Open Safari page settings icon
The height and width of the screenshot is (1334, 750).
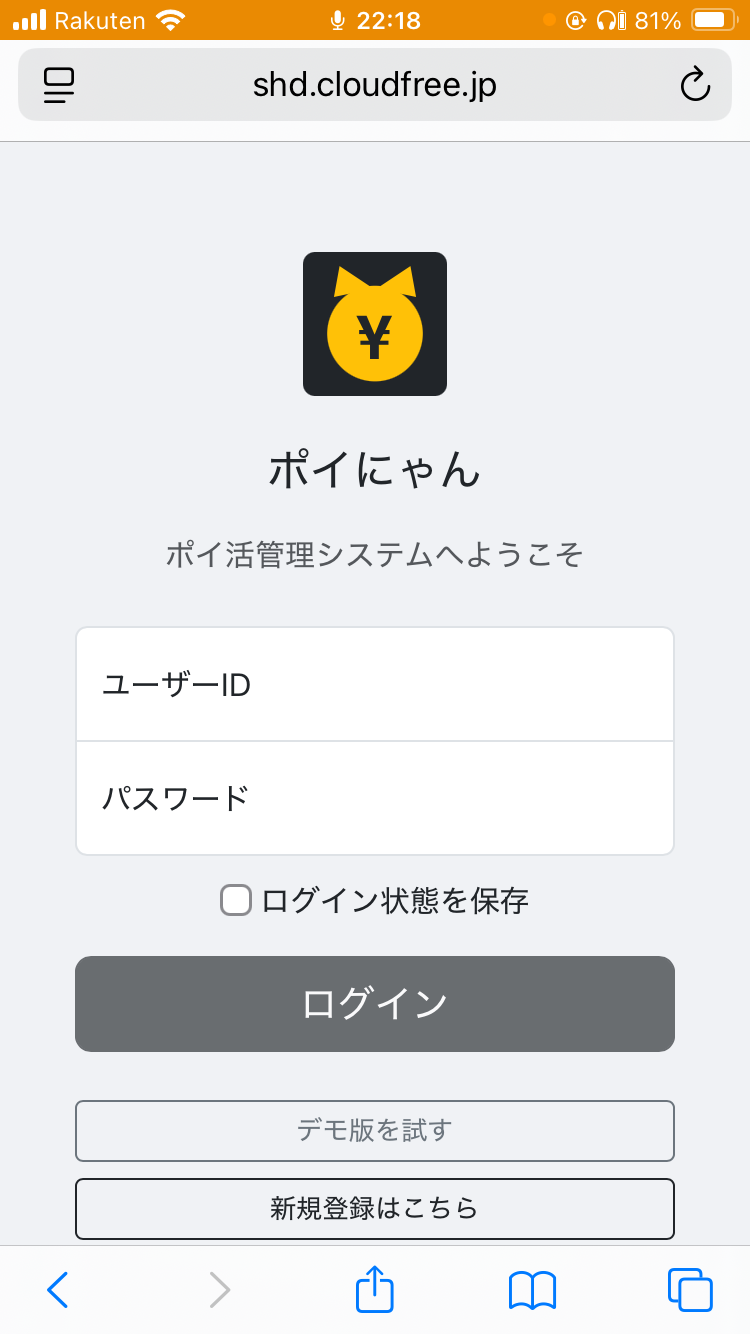point(59,85)
